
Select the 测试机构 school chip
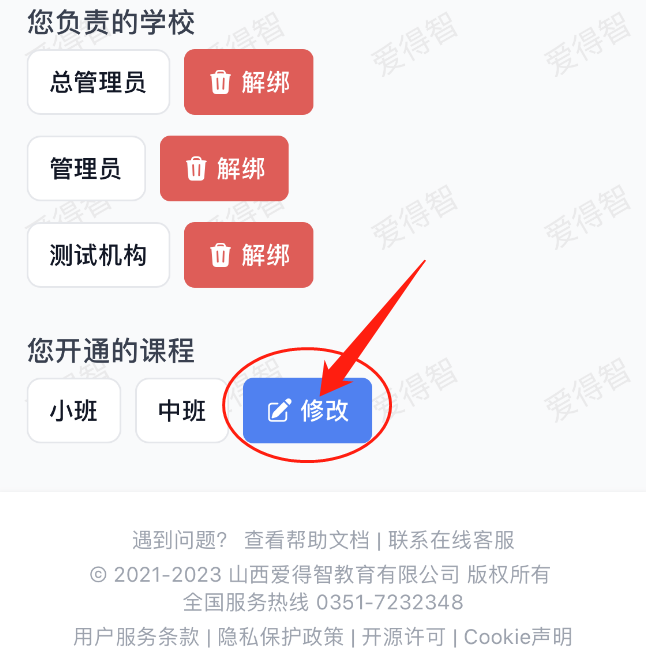(x=98, y=255)
